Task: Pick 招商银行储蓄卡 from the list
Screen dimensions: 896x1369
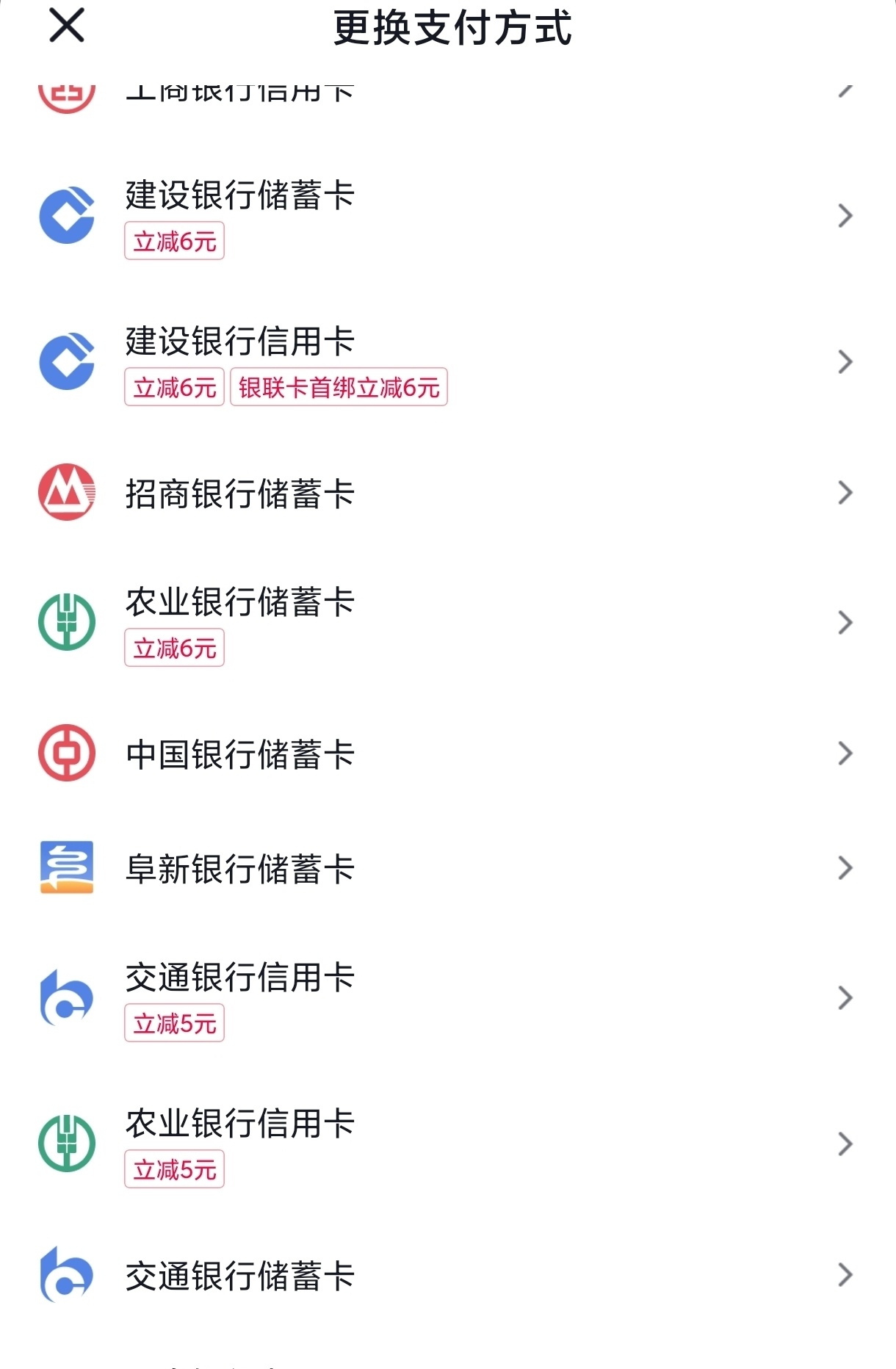Action: 239,494
